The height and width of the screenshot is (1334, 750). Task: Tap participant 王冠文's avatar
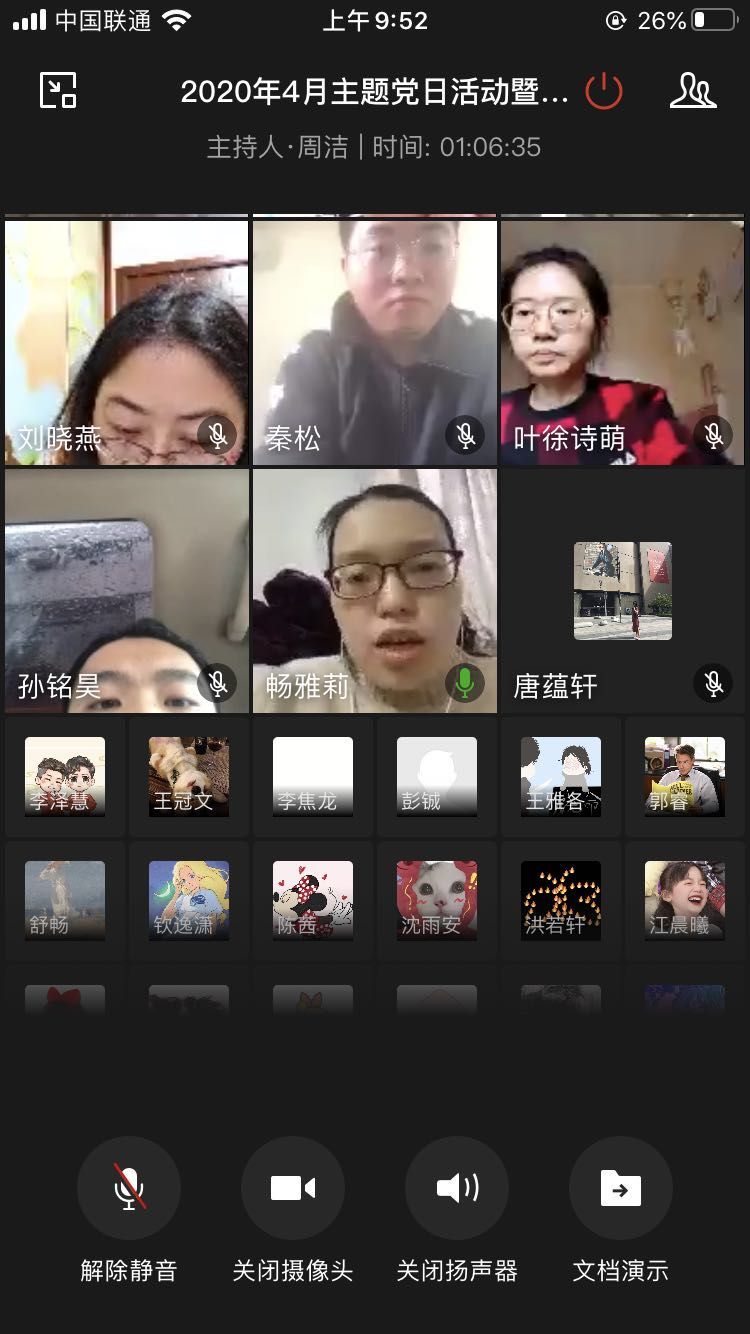pos(189,777)
